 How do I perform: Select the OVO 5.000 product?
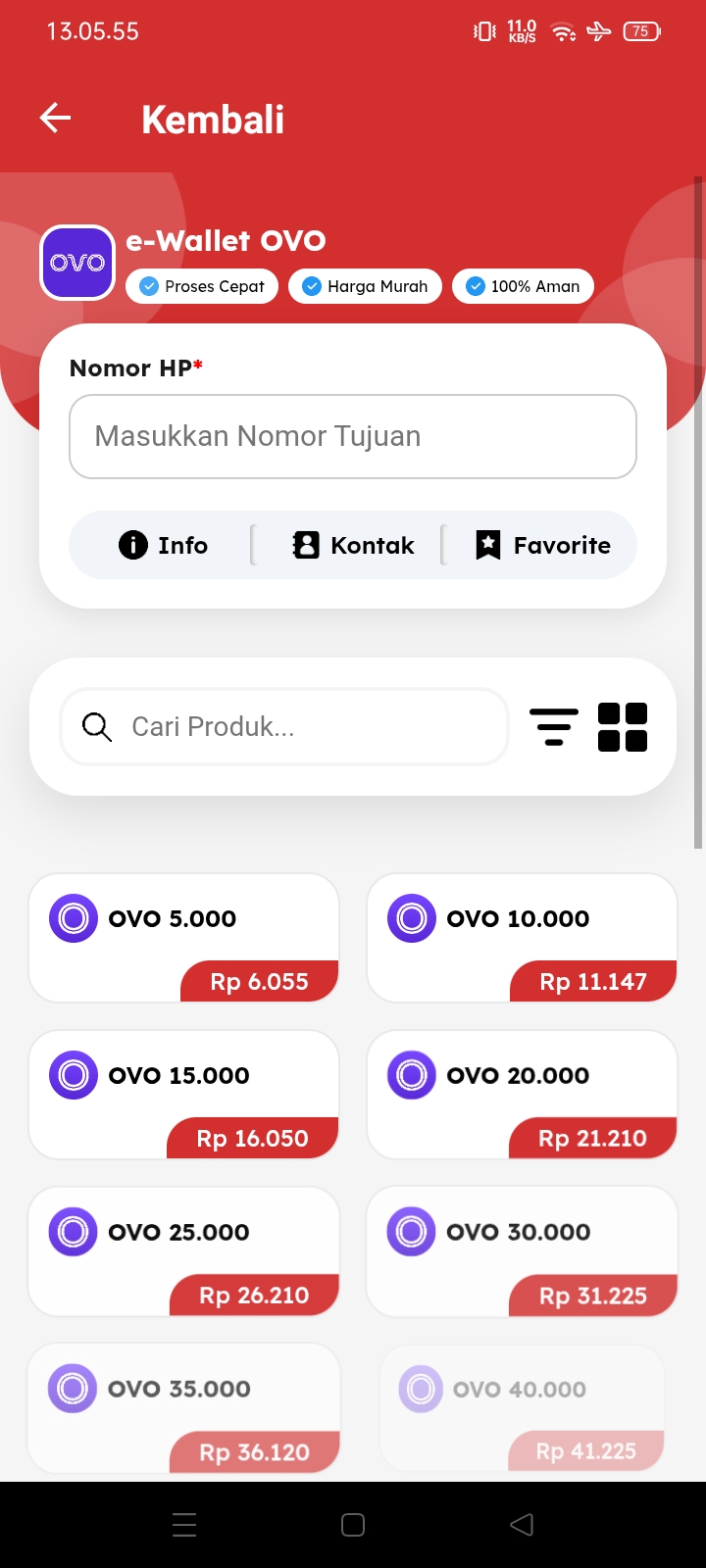(x=184, y=938)
